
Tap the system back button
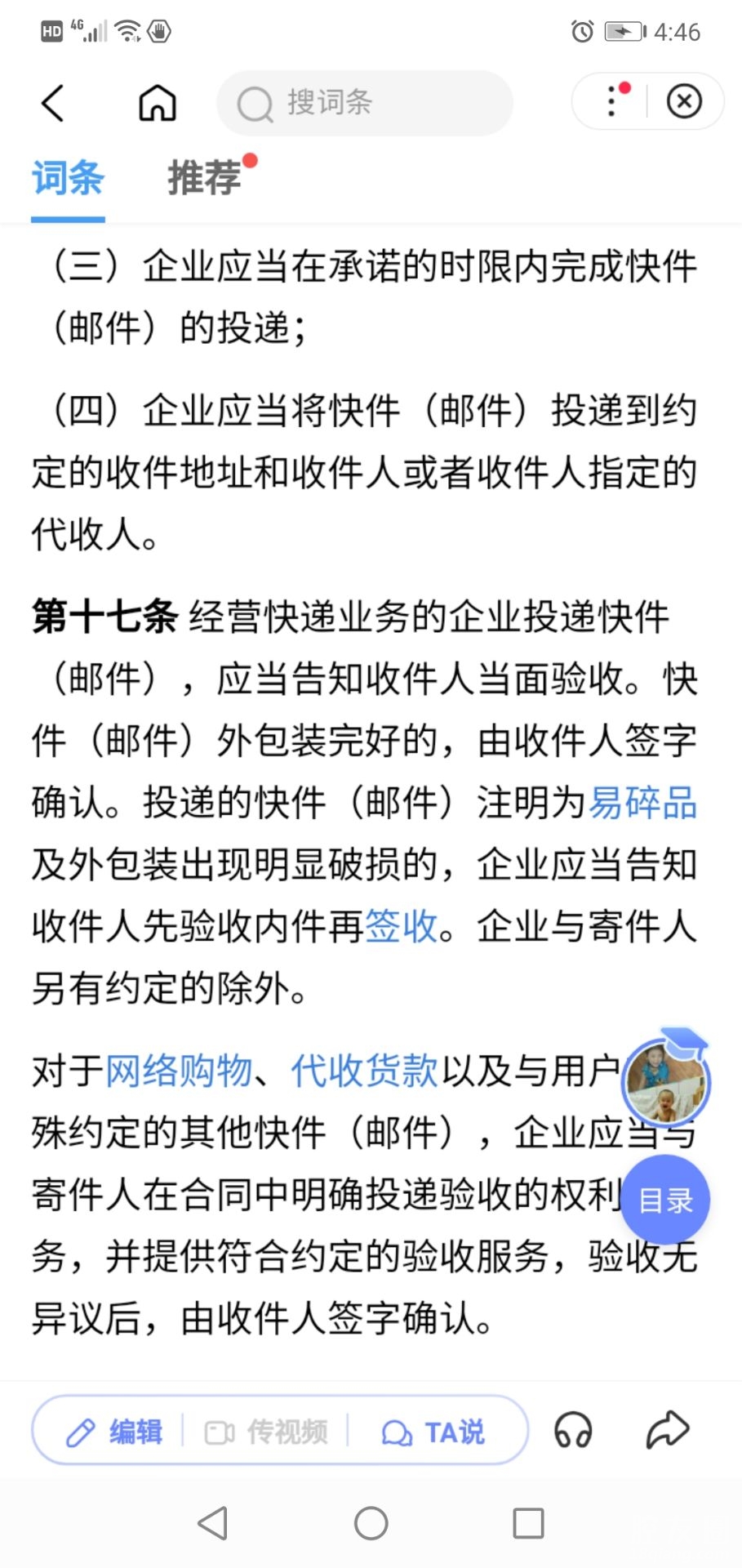point(213,1523)
